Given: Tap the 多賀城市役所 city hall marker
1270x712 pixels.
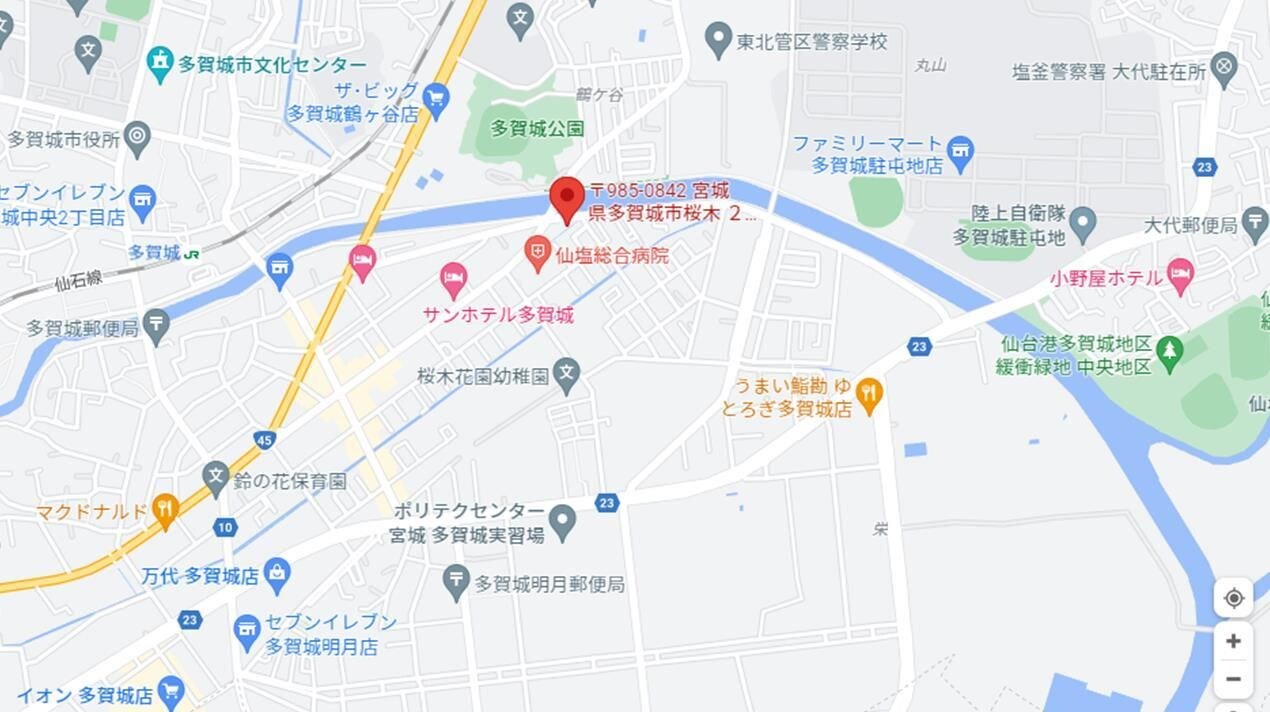Looking at the screenshot, I should pyautogui.click(x=137, y=137).
